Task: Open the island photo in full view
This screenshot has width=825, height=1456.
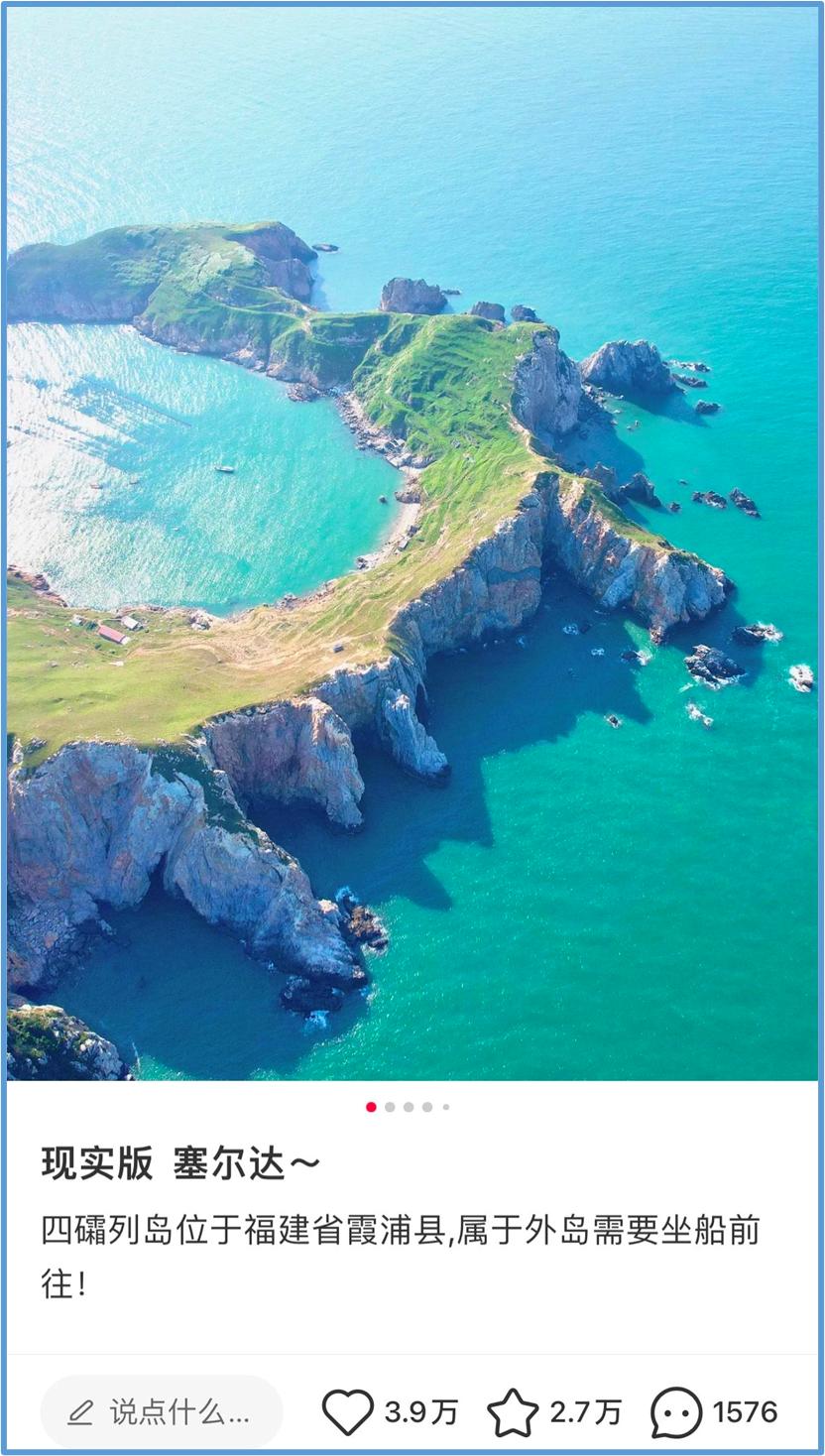Action: 412,544
